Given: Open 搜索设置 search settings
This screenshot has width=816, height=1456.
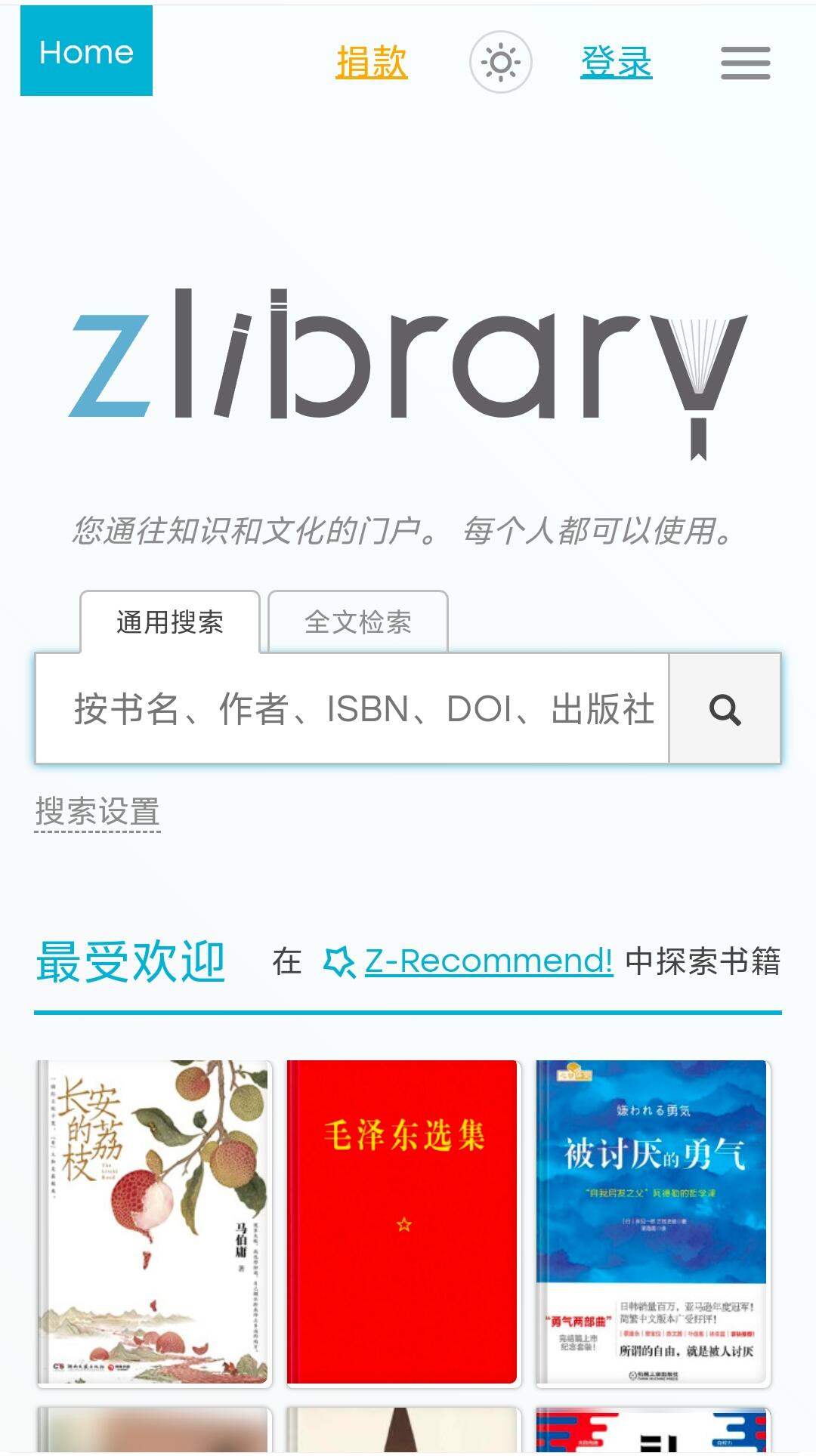Looking at the screenshot, I should point(97,813).
